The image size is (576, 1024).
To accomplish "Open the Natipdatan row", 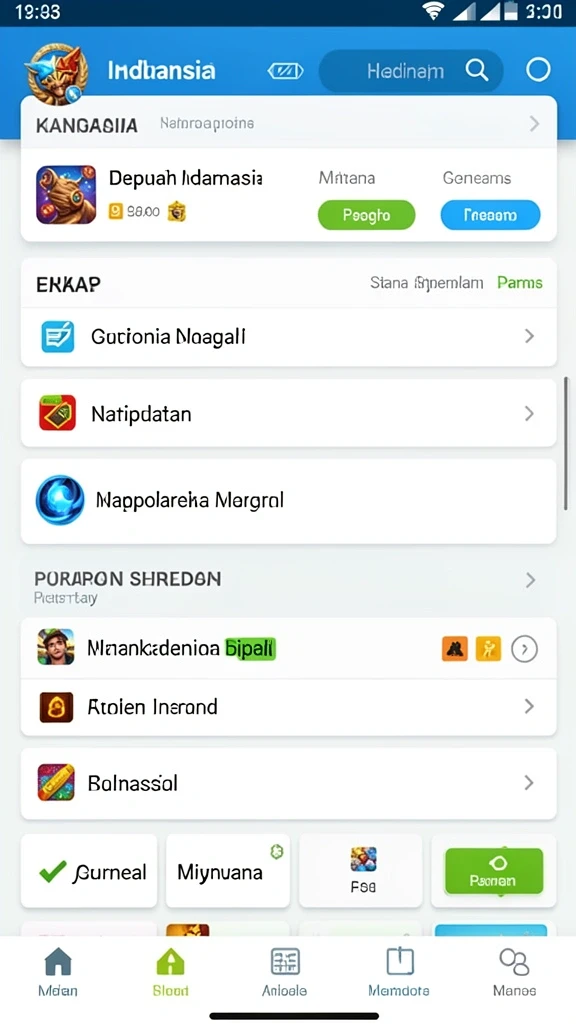I will (x=289, y=413).
